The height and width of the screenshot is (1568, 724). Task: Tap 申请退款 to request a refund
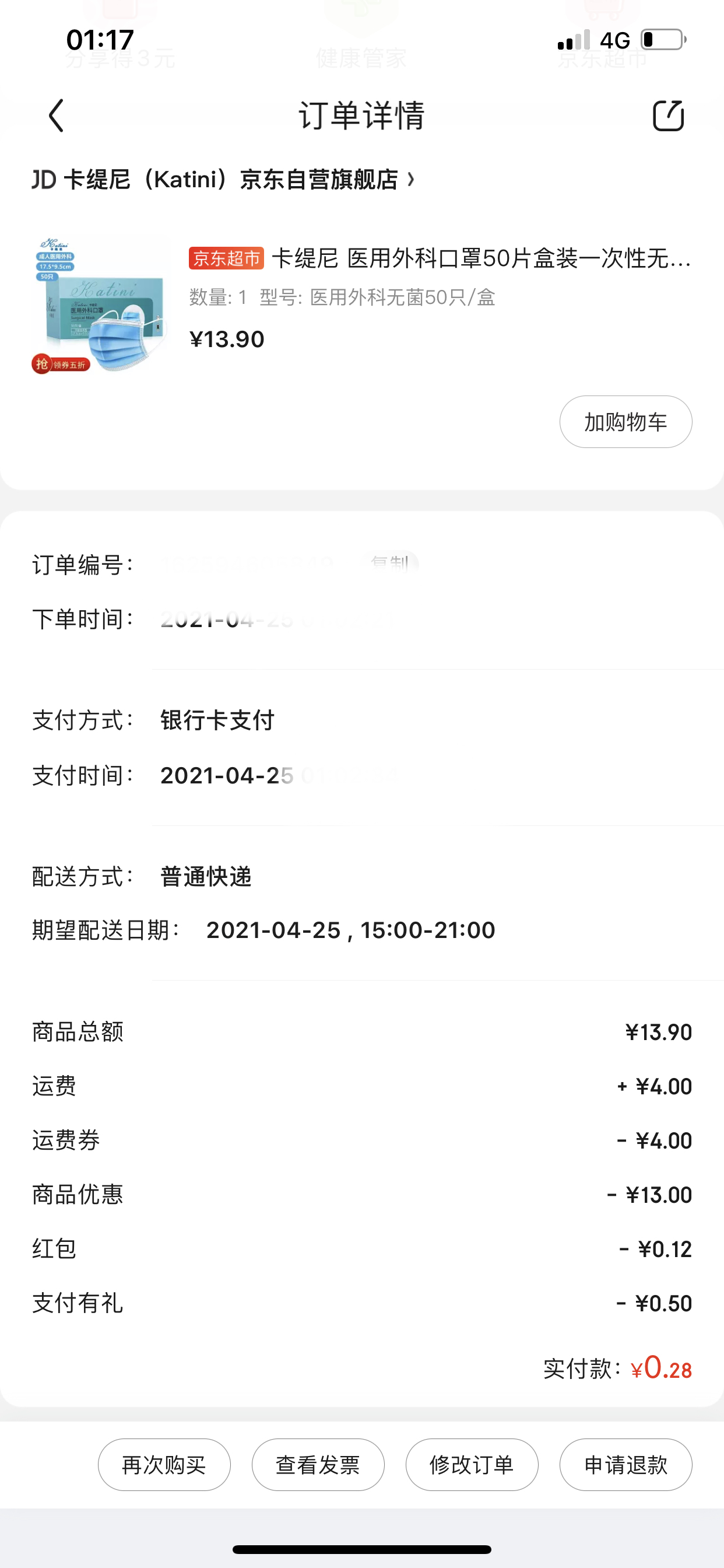626,1465
